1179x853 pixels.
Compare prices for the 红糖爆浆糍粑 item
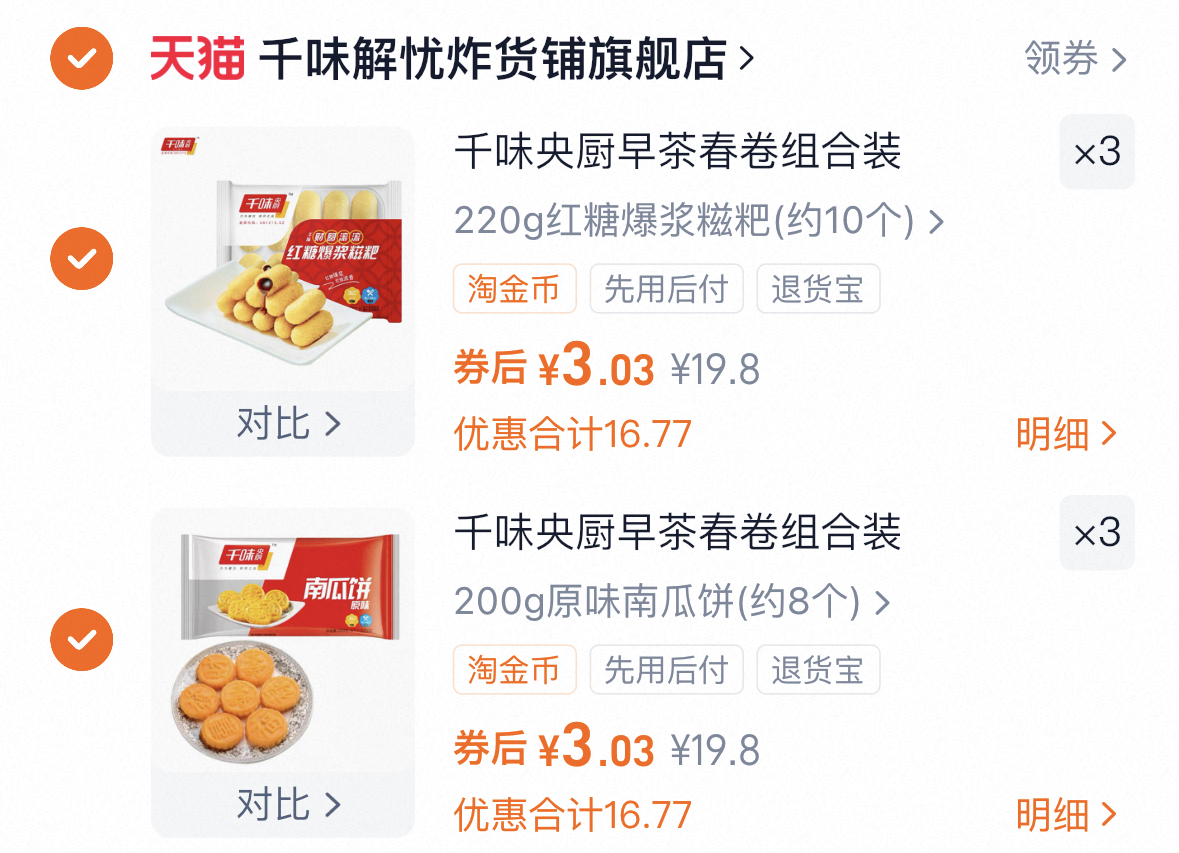(287, 424)
